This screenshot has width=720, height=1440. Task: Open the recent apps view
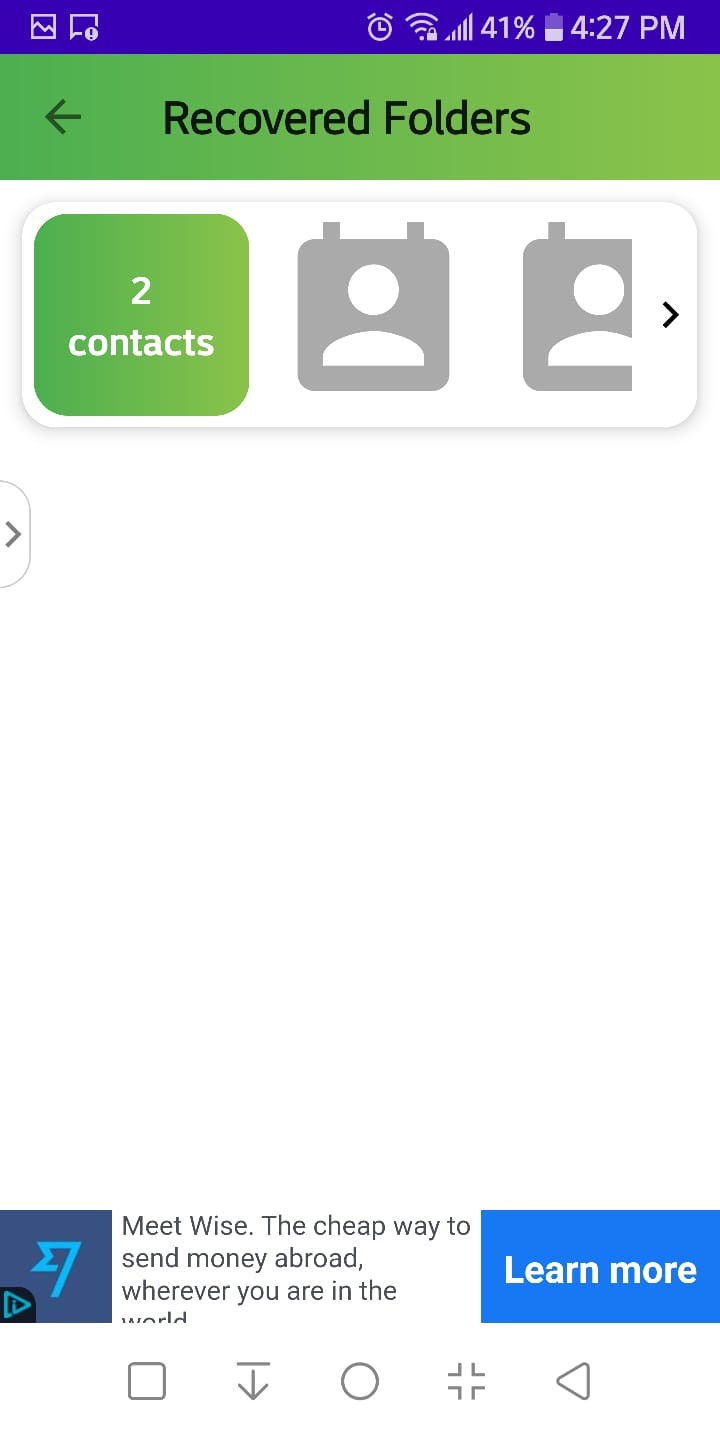pyautogui.click(x=147, y=1382)
